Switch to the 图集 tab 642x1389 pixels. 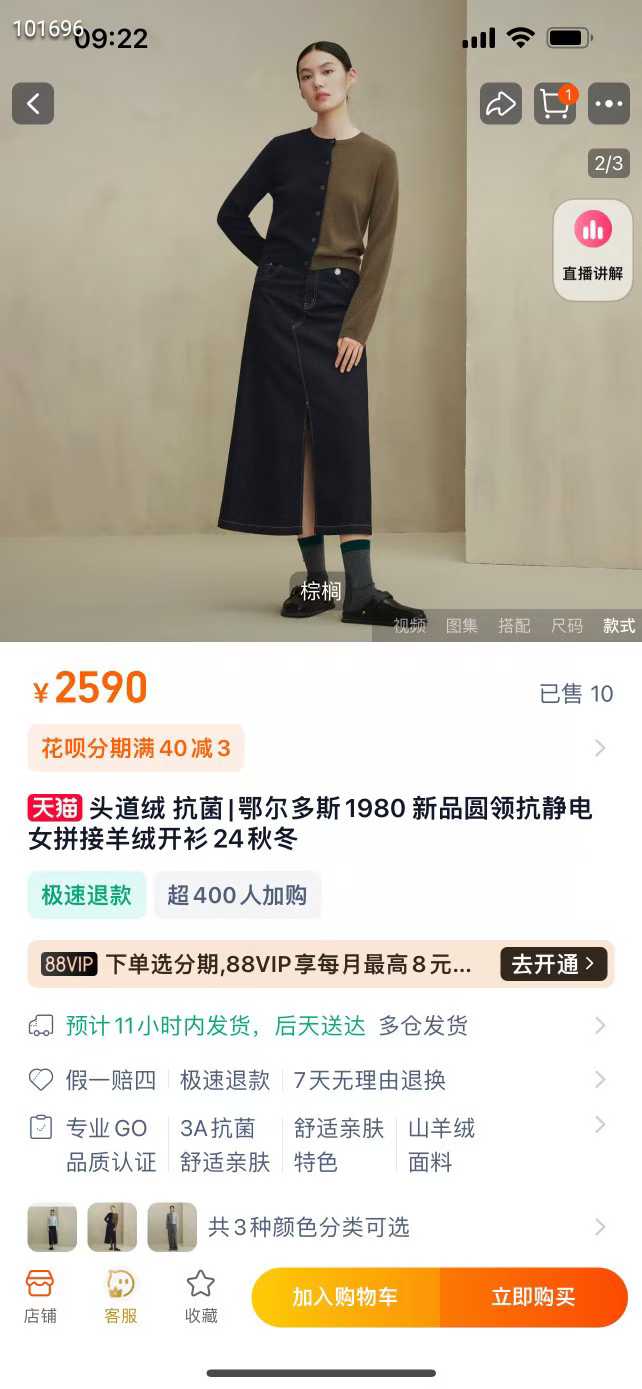pyautogui.click(x=461, y=626)
